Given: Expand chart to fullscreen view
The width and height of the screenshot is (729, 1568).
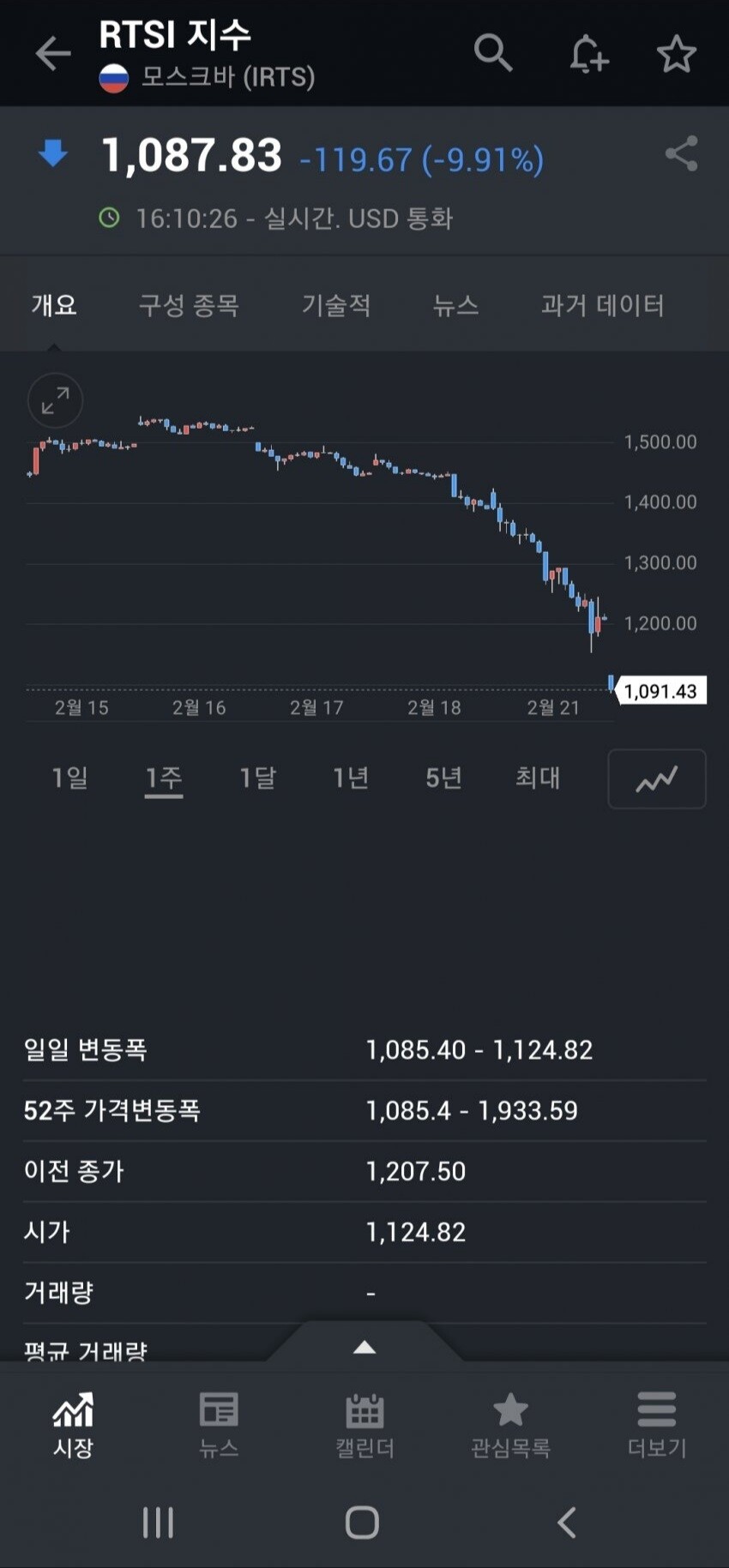Looking at the screenshot, I should coord(54,400).
